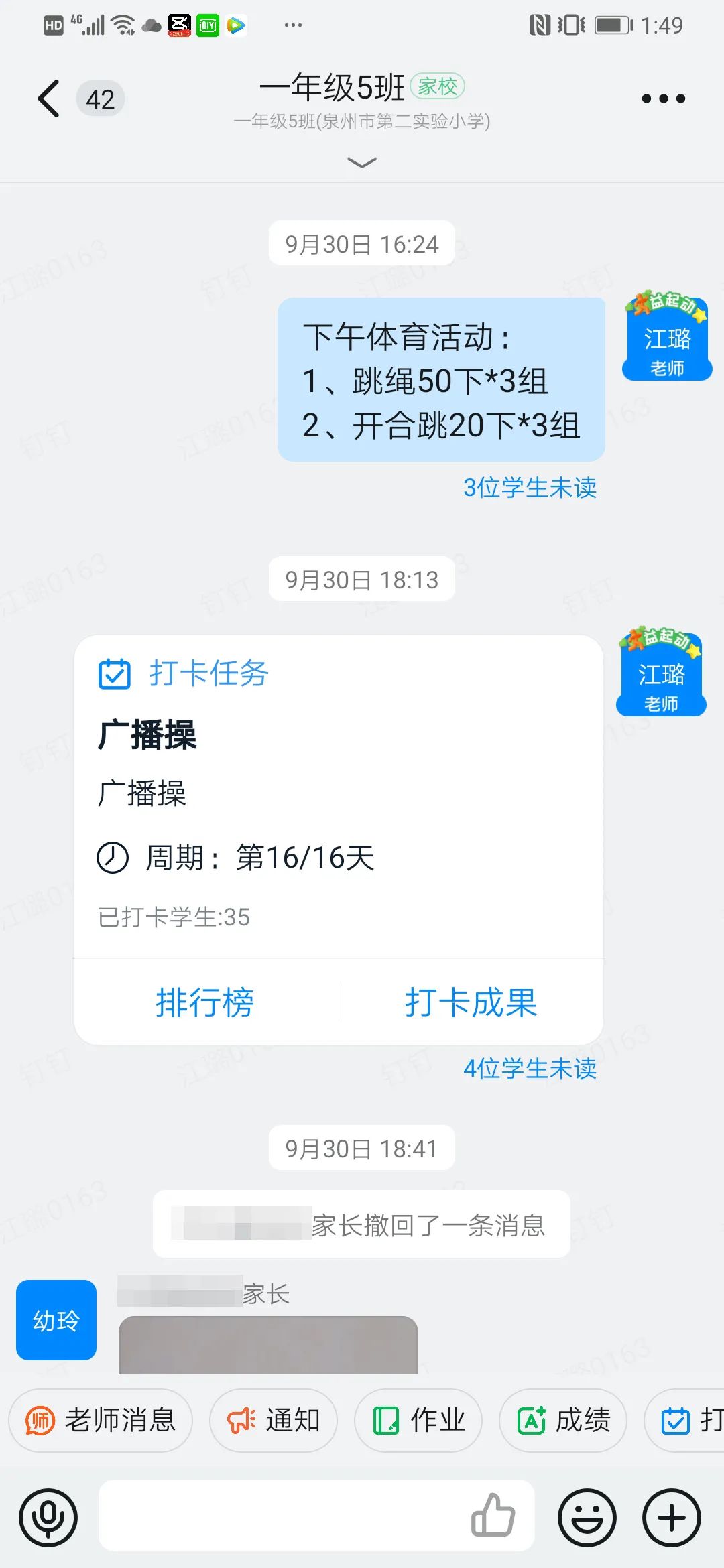Open 3位学生未读 unread list
This screenshot has width=724, height=1568.
pos(530,488)
